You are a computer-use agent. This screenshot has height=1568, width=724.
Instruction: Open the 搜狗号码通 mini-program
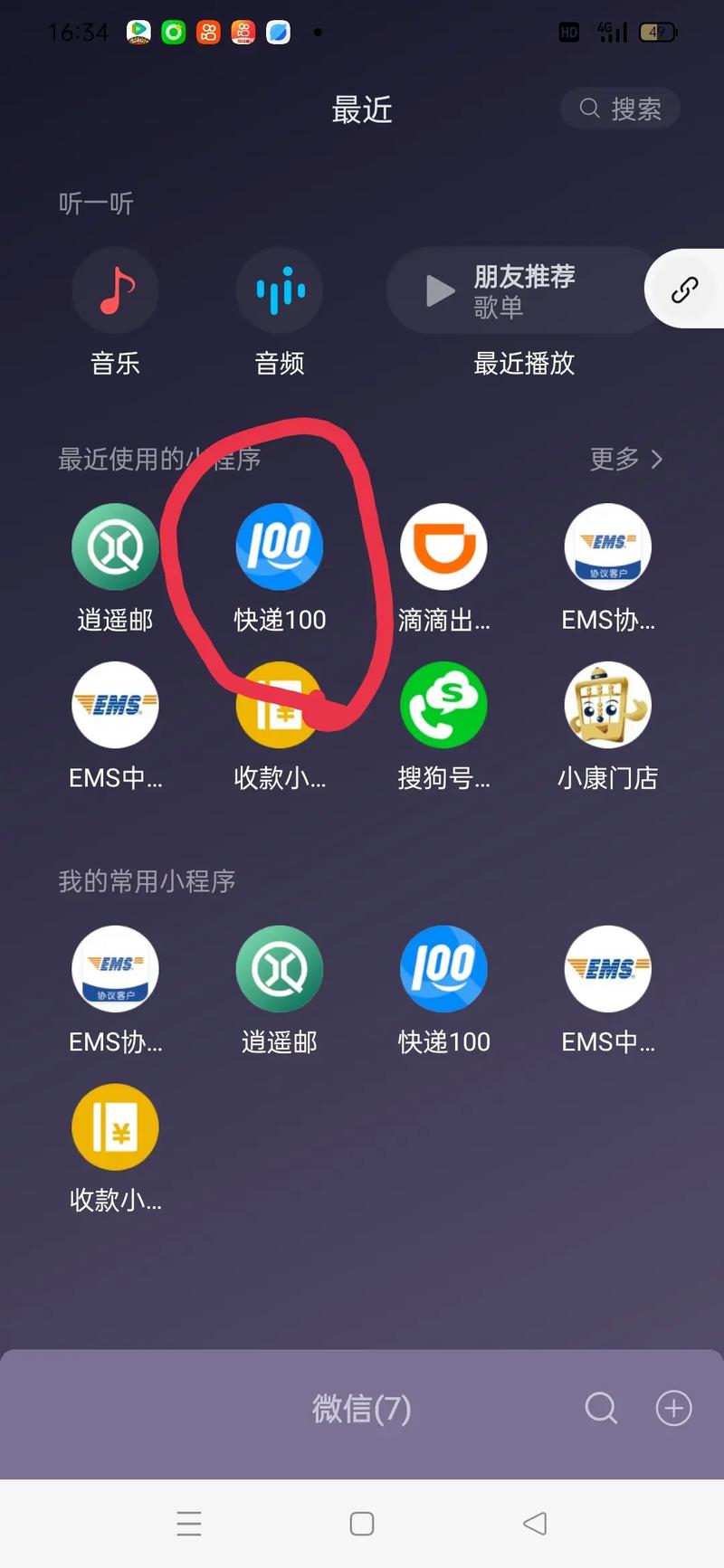tap(443, 706)
